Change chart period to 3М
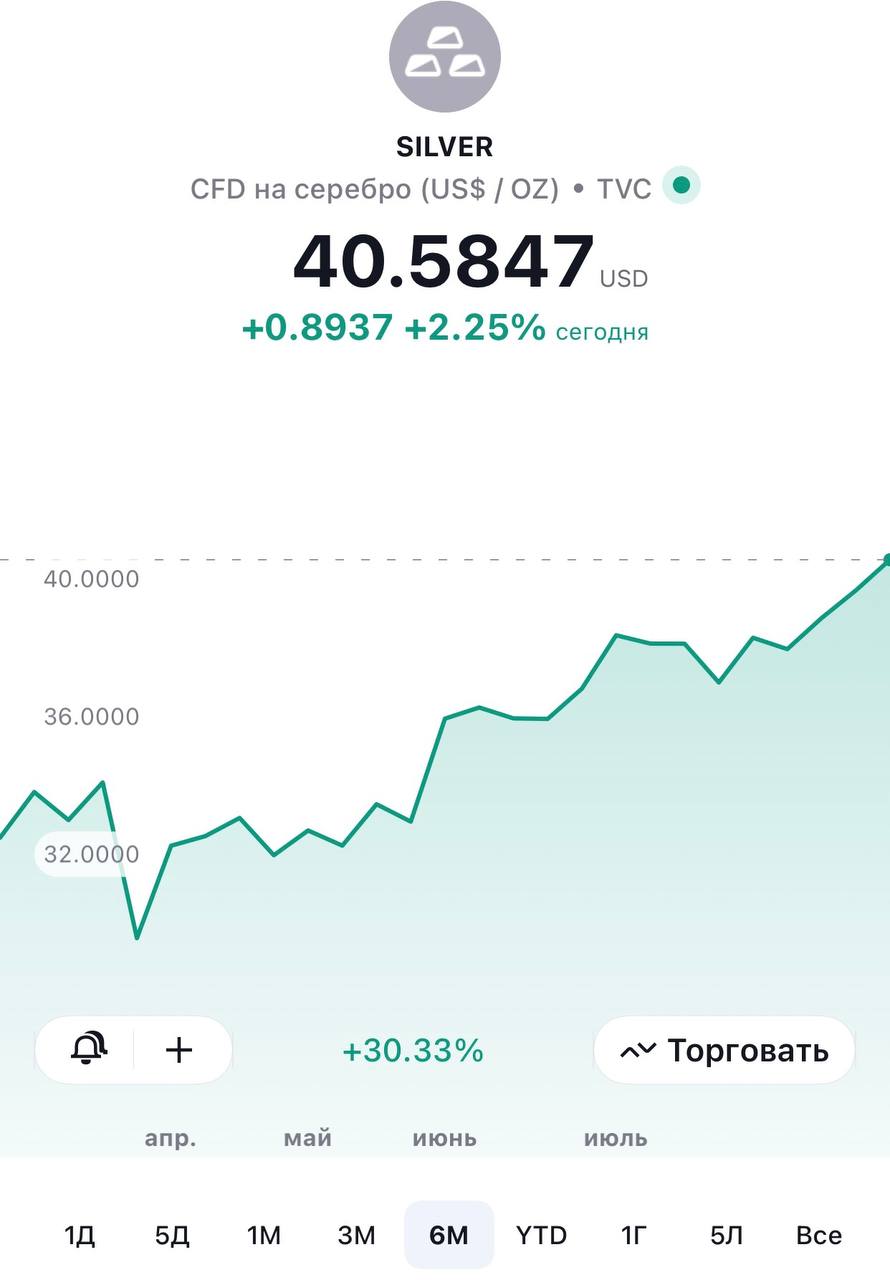 tap(356, 1235)
